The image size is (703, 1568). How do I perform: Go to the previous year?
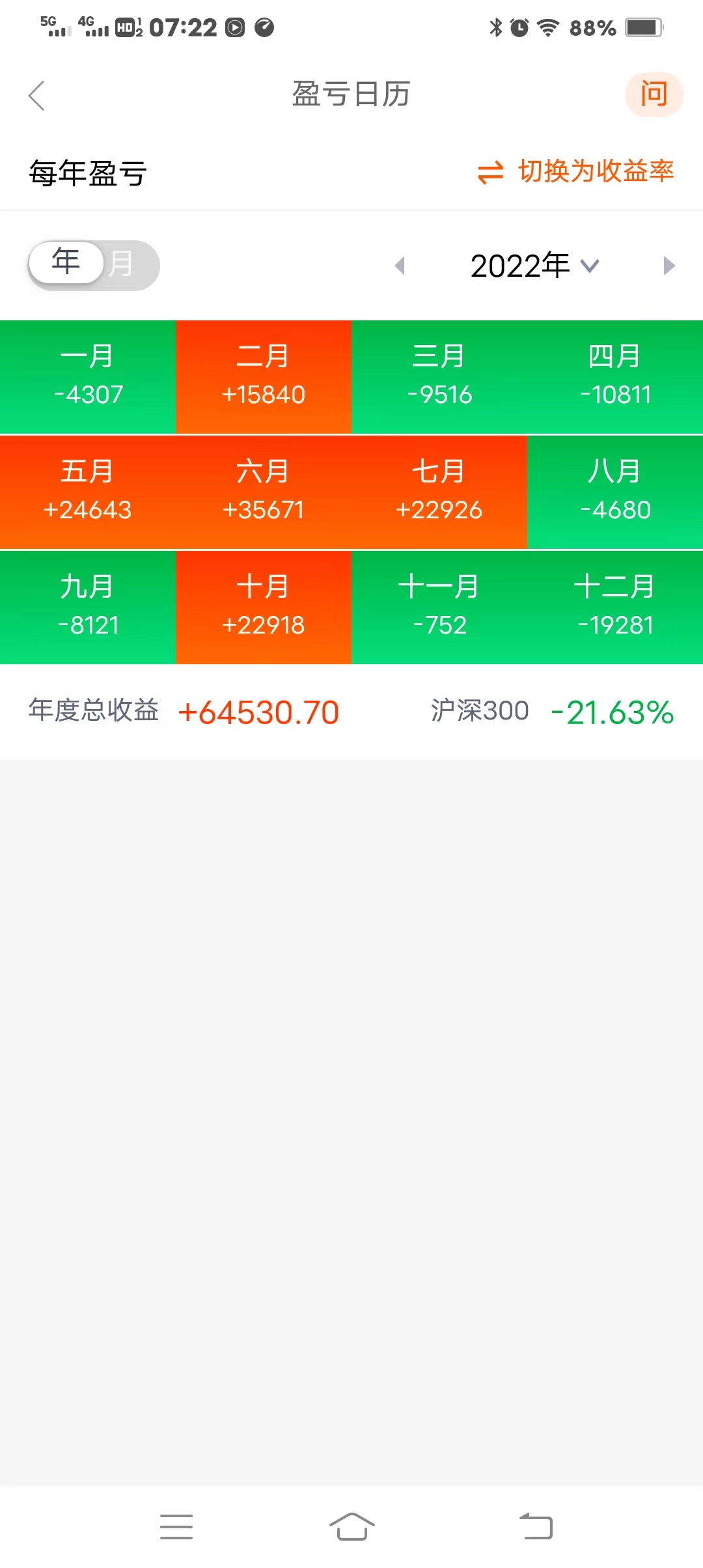pyautogui.click(x=400, y=266)
